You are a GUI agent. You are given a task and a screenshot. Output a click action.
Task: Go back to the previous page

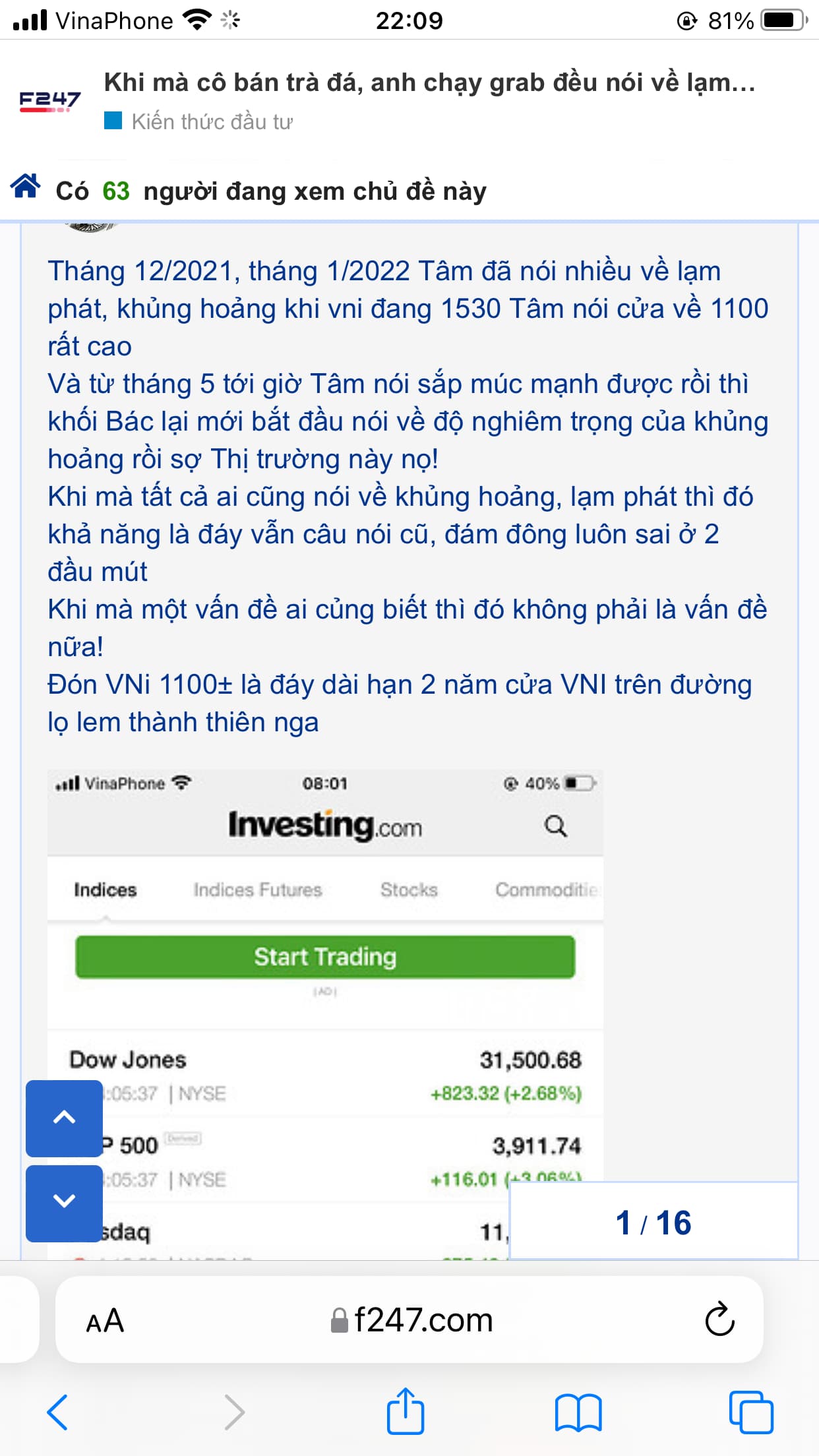pos(58,1412)
